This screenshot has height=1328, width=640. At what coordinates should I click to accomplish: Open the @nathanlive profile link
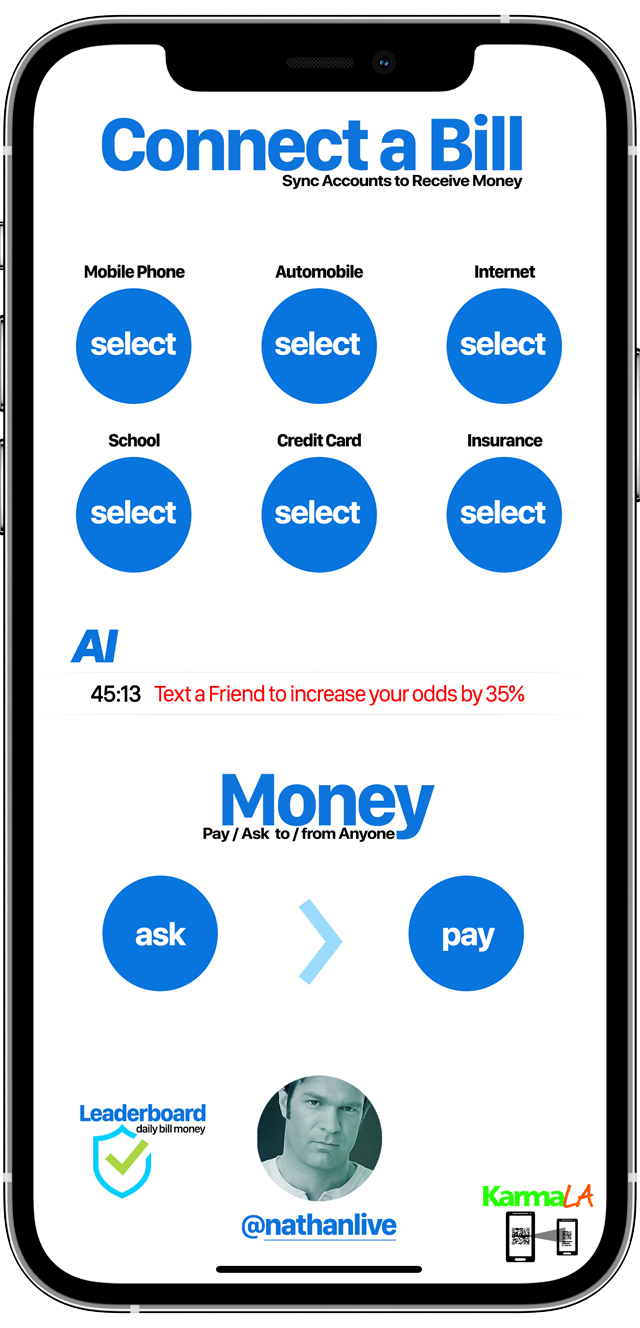(319, 1225)
